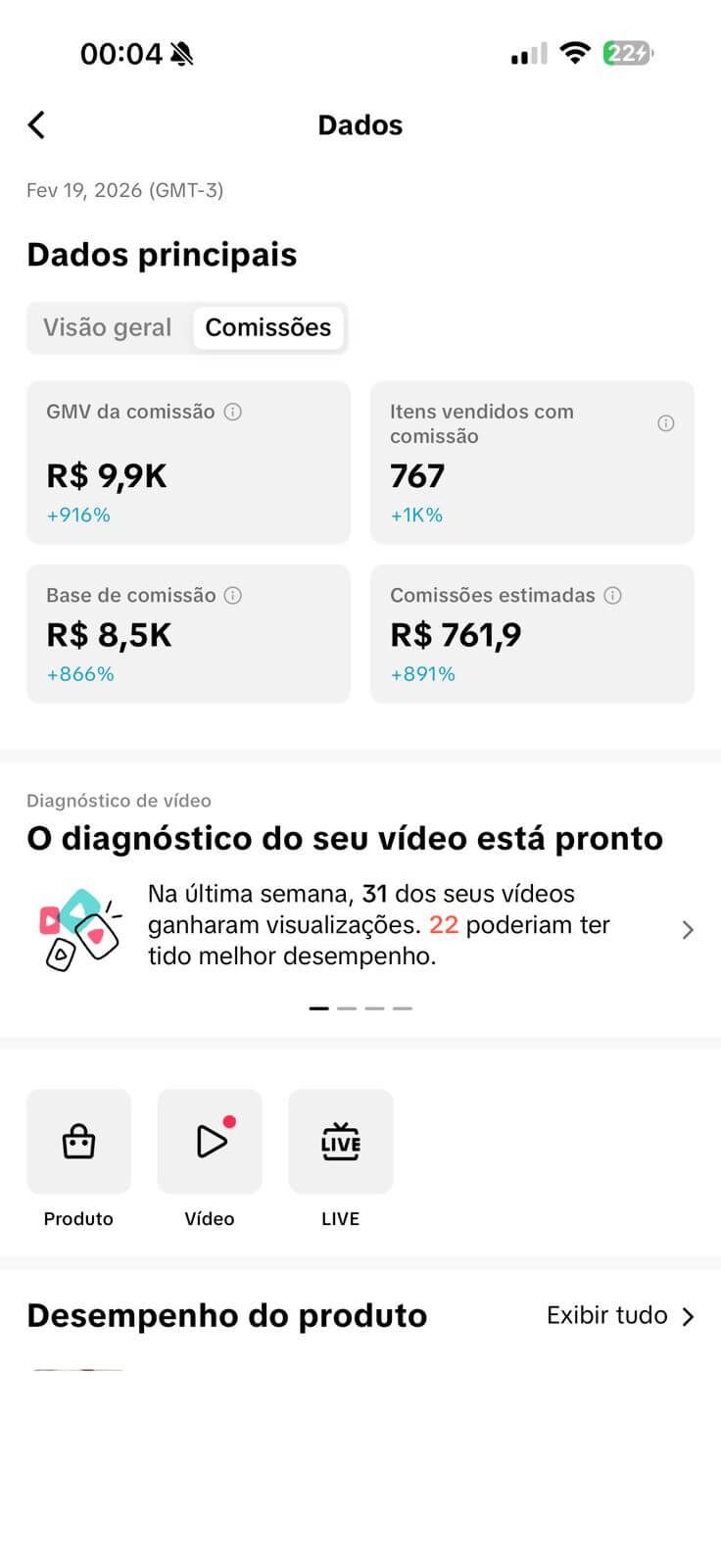Select the Comissões tab

pyautogui.click(x=267, y=327)
